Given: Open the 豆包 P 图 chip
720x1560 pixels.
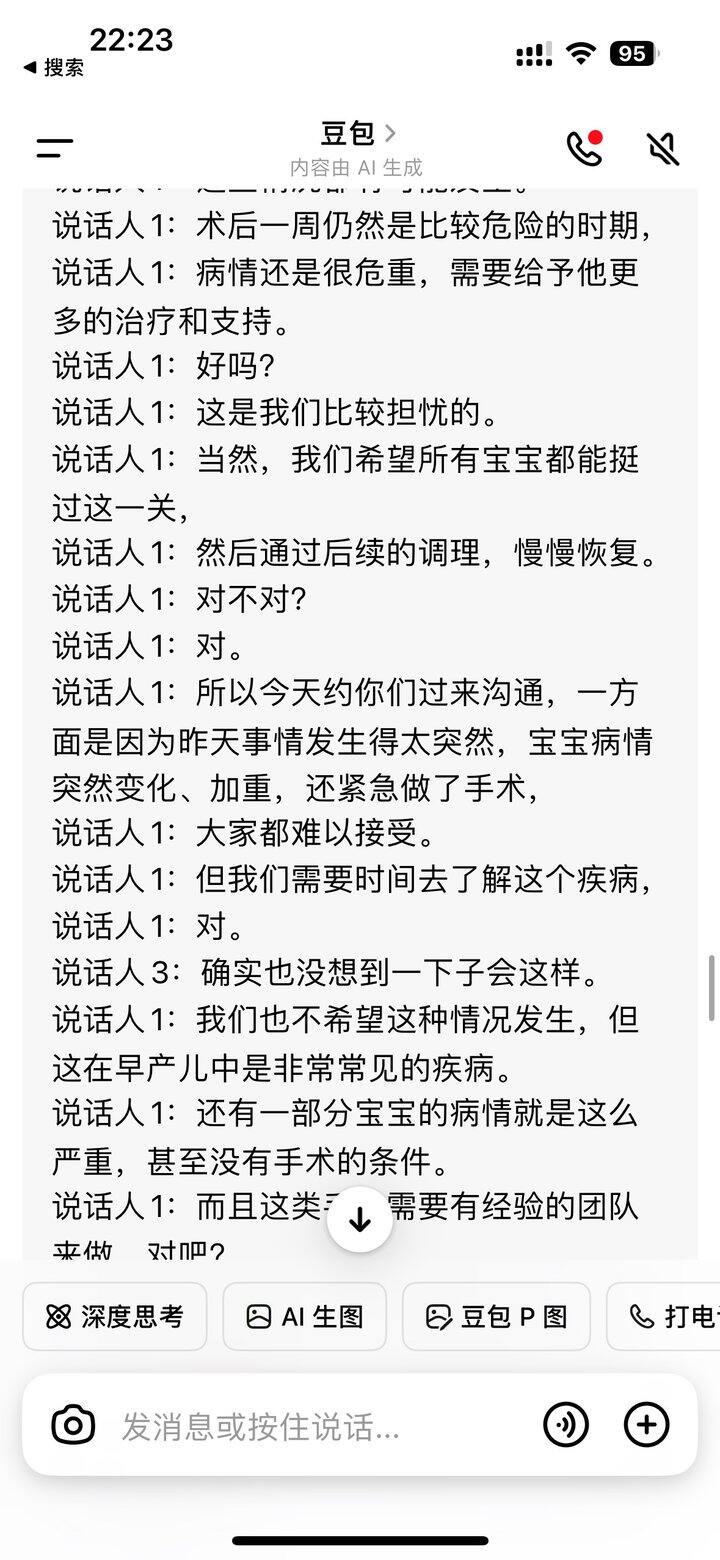Looking at the screenshot, I should point(496,1317).
